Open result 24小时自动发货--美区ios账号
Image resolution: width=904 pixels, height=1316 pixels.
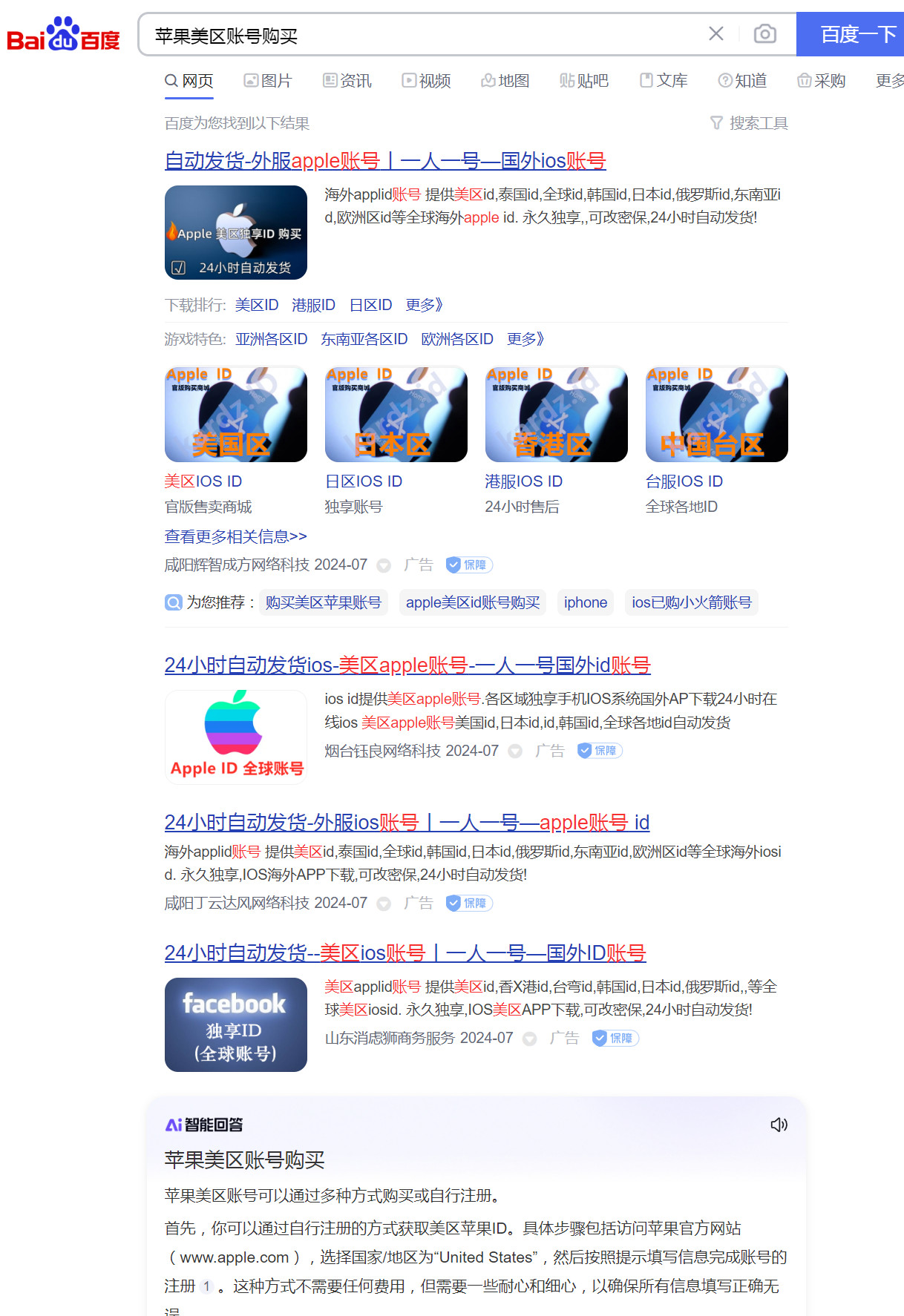[x=404, y=953]
